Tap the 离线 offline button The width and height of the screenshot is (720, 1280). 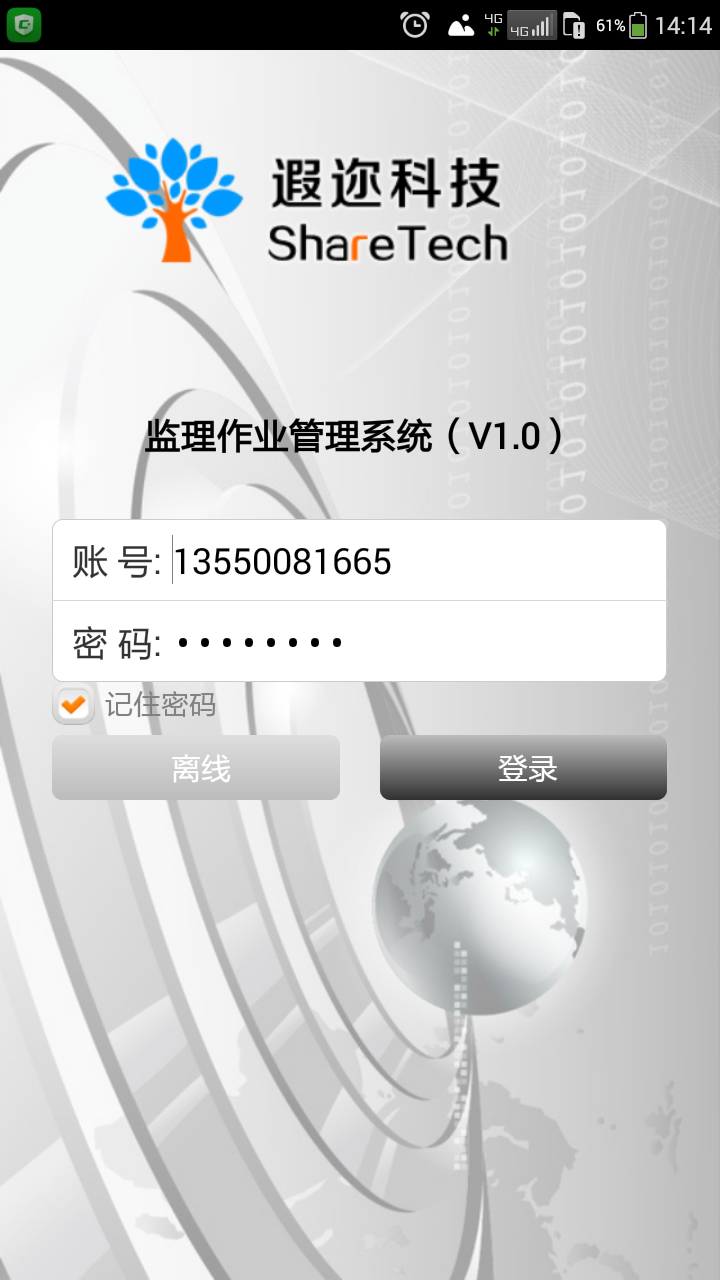tap(196, 768)
